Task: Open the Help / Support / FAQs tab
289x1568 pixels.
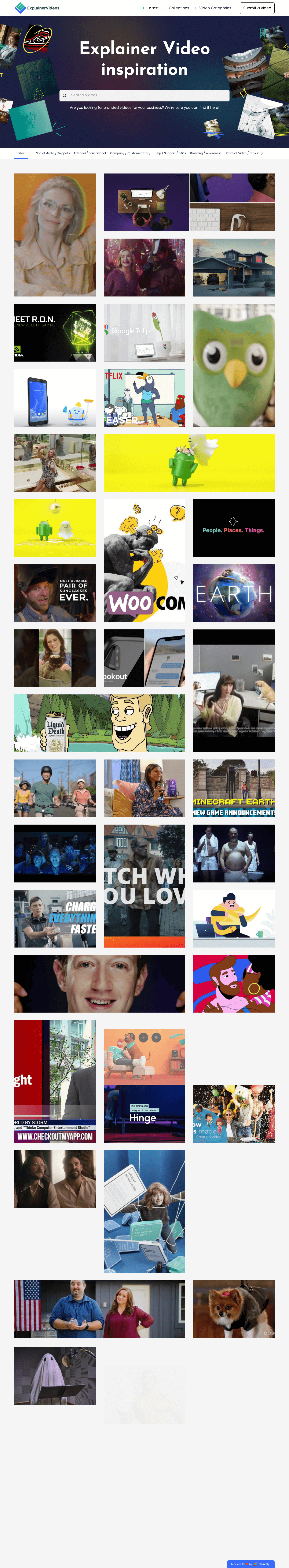Action: point(170,153)
